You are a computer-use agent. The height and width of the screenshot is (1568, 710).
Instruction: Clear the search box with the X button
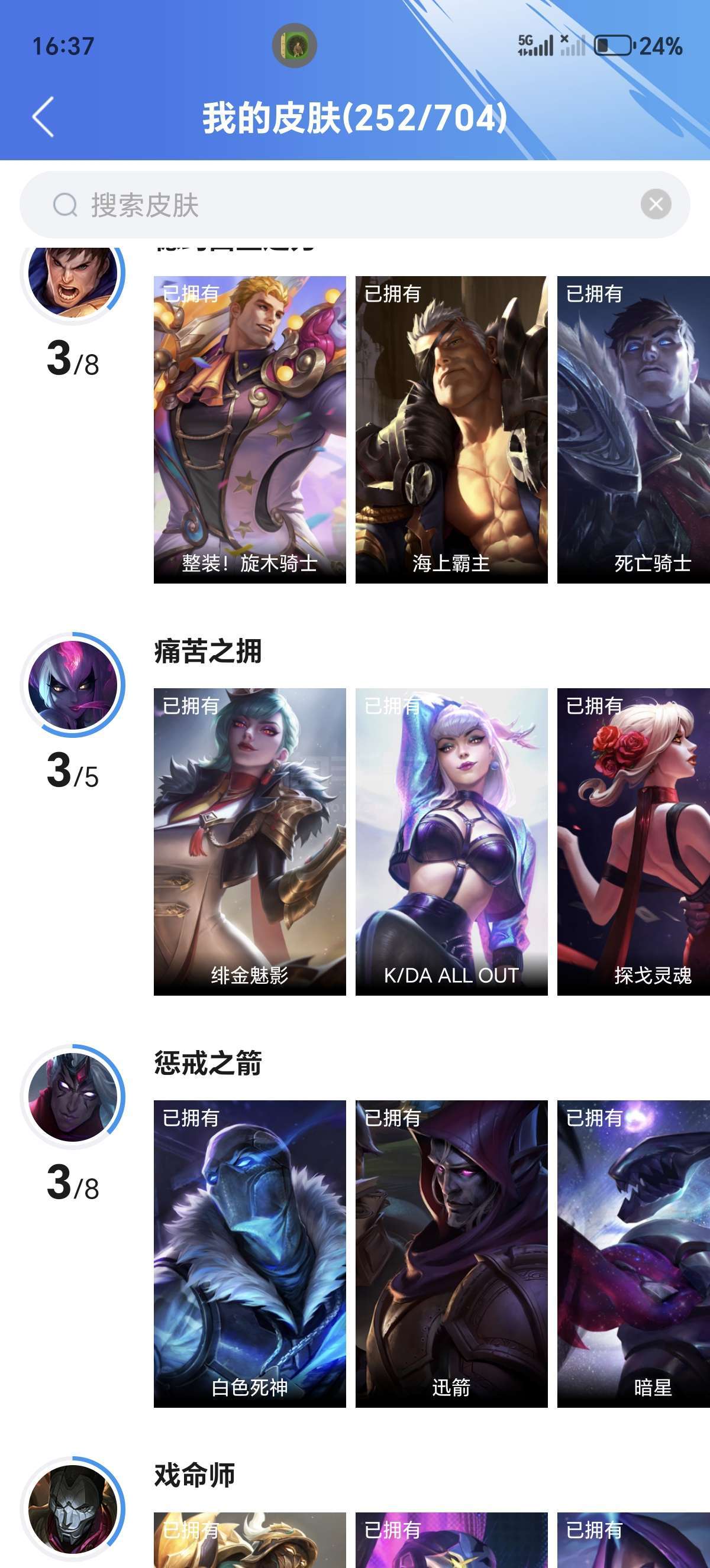[x=656, y=205]
